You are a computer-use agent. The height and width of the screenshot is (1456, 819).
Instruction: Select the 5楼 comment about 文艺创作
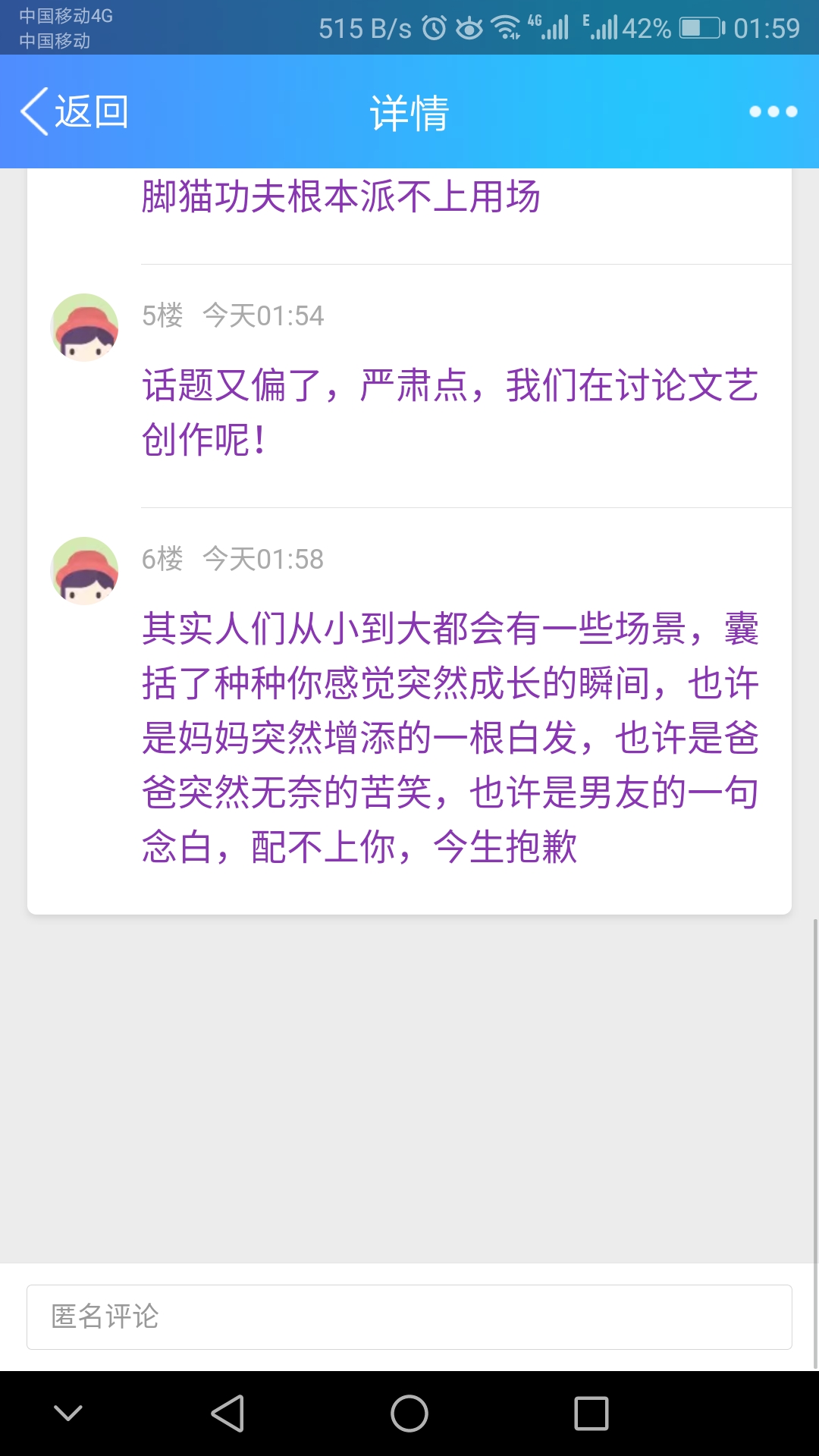coord(450,413)
